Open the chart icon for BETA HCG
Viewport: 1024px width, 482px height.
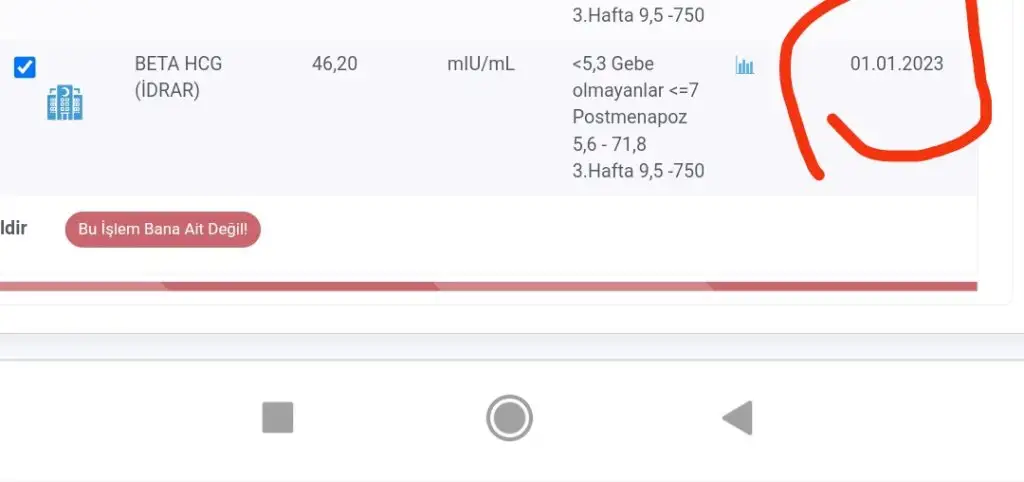tap(744, 66)
